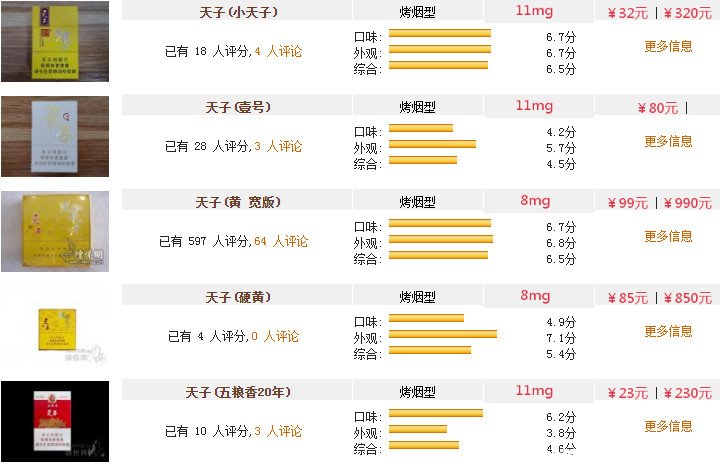View the 3 人评论 of 天子(五粮香20年)

pyautogui.click(x=278, y=431)
